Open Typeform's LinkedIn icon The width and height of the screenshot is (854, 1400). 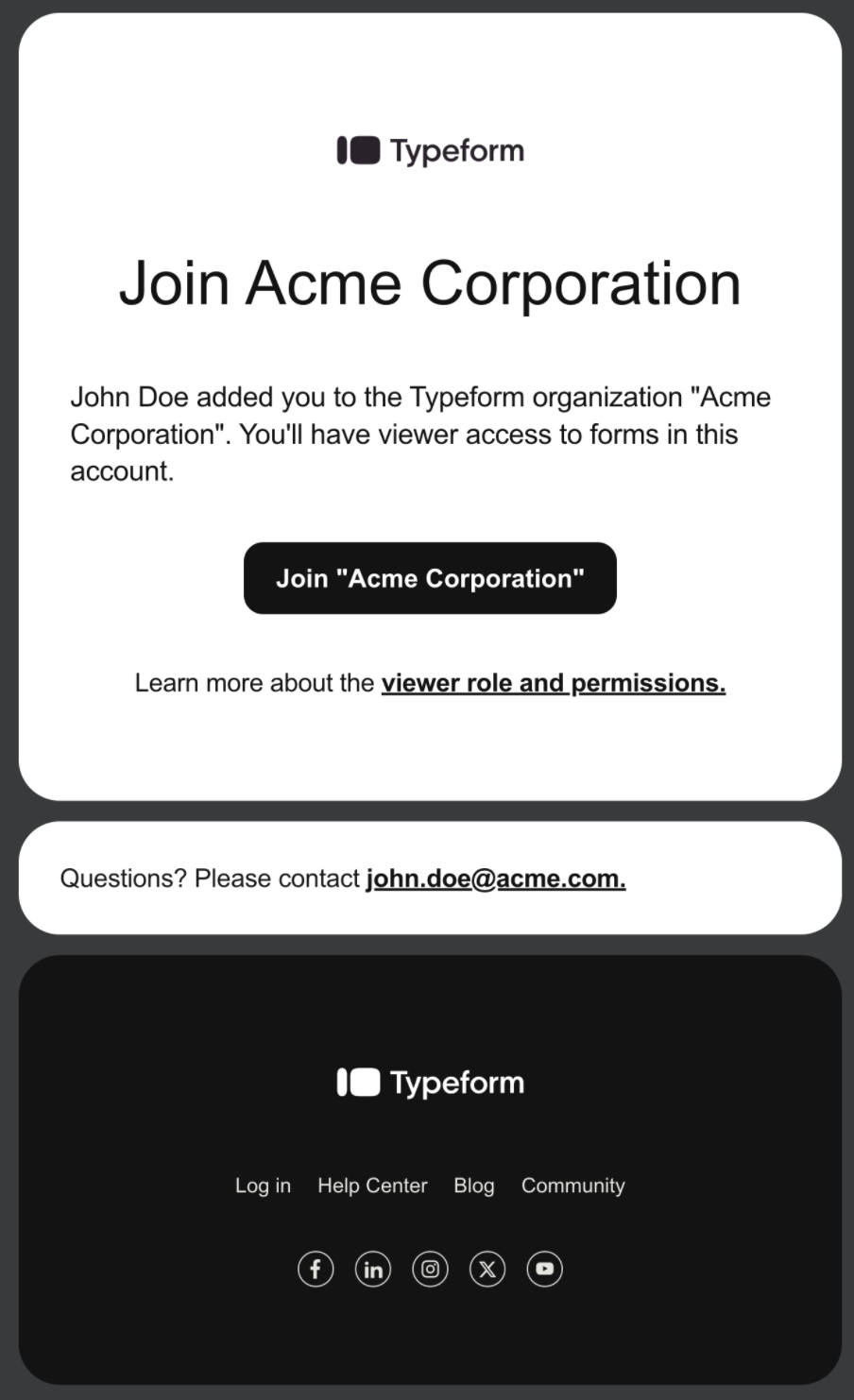click(x=373, y=1269)
